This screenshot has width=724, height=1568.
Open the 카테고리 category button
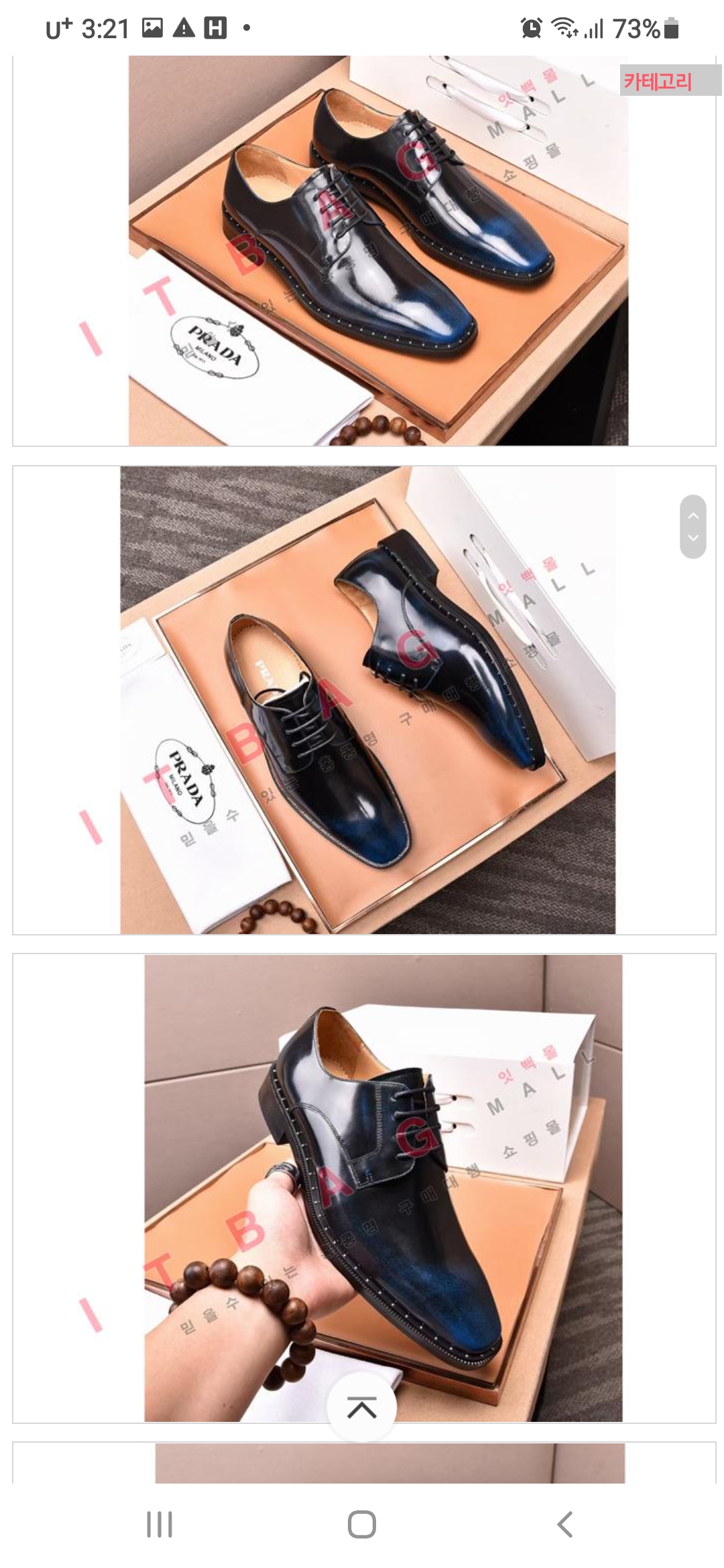tap(660, 81)
